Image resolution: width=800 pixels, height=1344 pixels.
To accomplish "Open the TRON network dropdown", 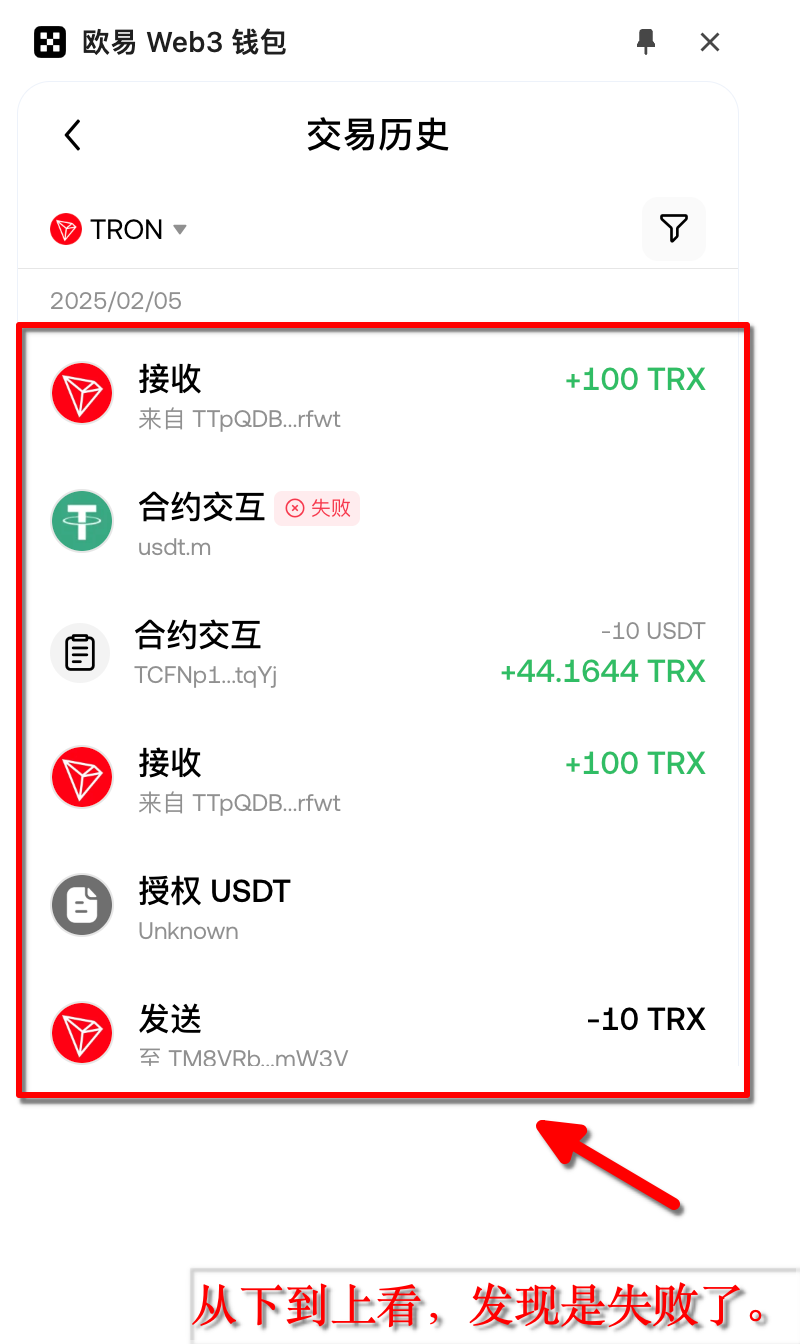I will pos(119,230).
